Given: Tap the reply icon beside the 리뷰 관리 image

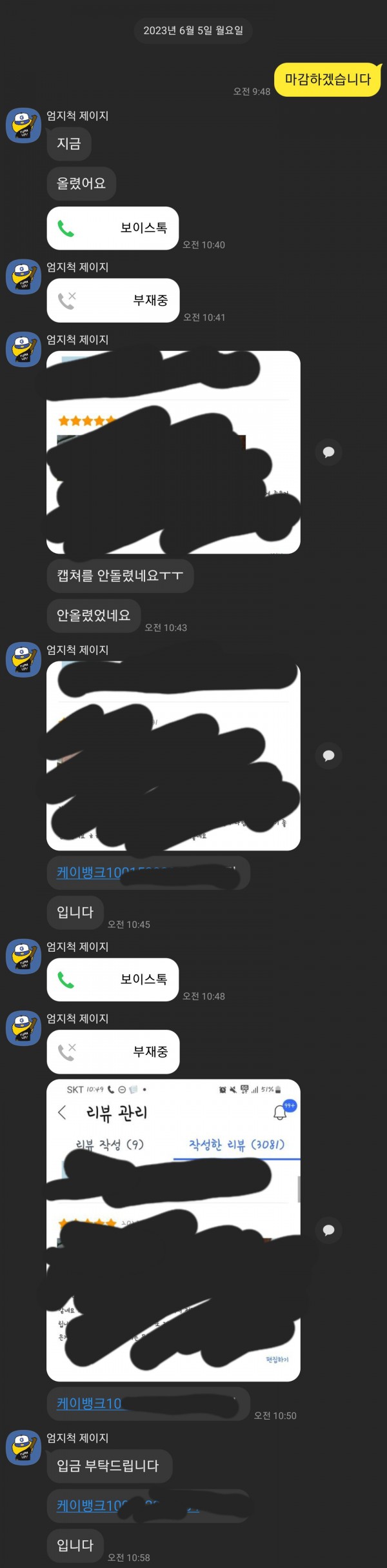Looking at the screenshot, I should click(x=328, y=1230).
